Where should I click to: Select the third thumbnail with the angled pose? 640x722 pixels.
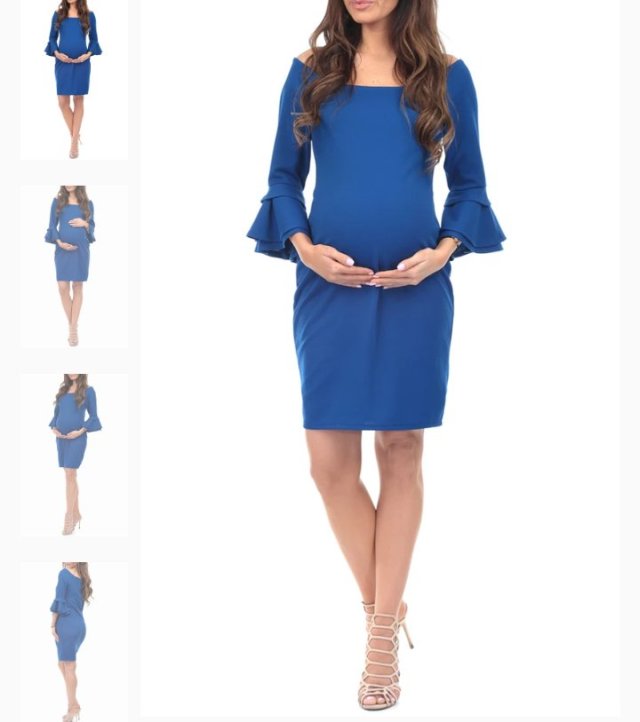(x=74, y=455)
